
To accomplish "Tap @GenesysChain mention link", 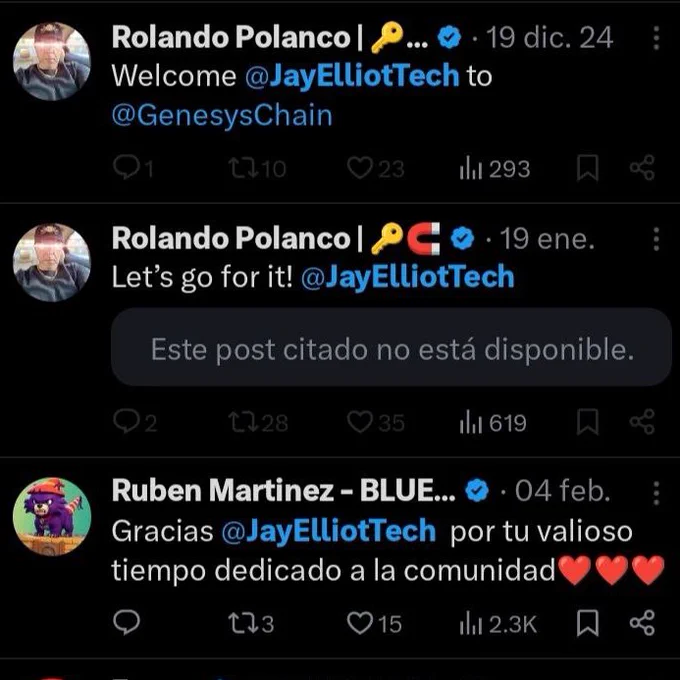I will coord(222,116).
